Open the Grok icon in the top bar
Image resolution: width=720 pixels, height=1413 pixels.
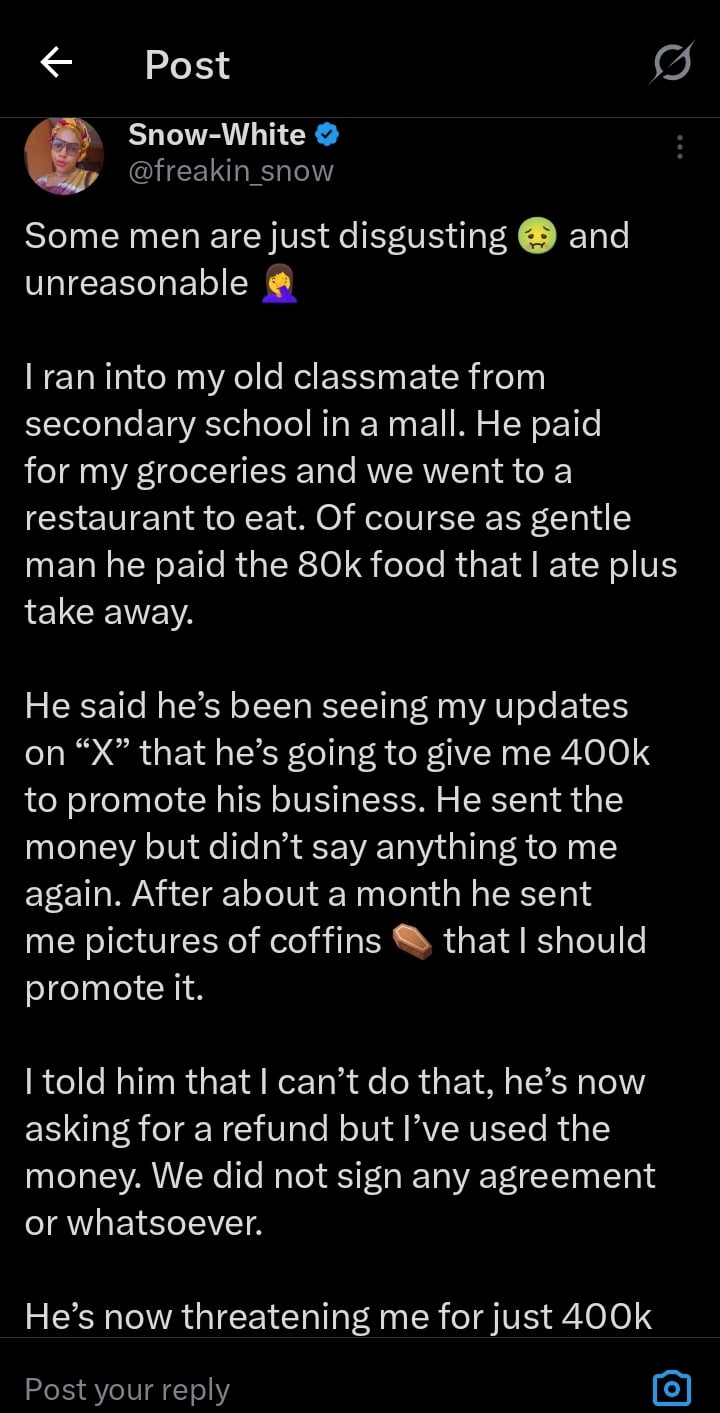click(x=671, y=65)
